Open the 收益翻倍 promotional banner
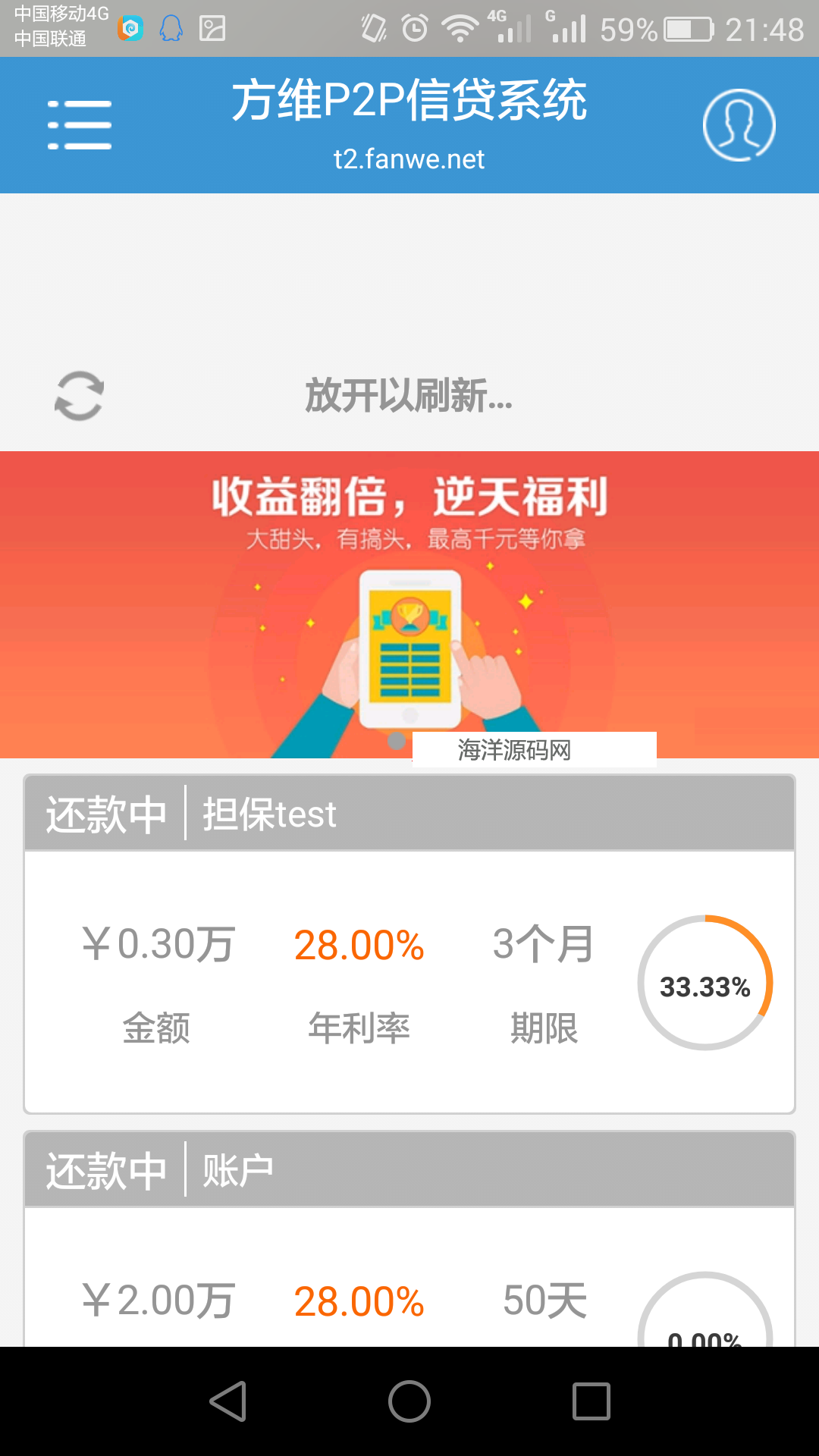 tap(409, 604)
